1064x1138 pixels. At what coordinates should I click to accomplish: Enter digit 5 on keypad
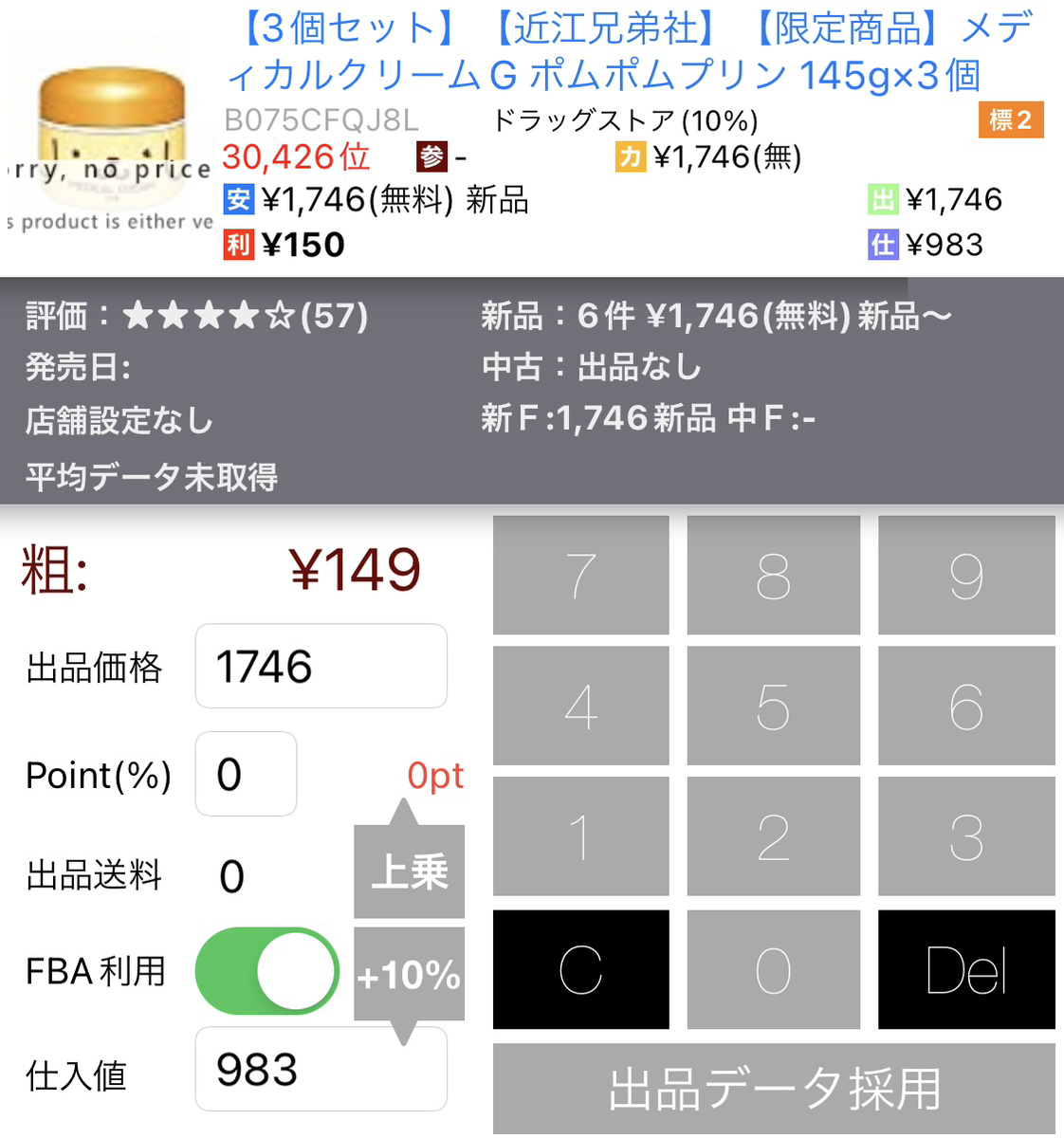point(773,706)
